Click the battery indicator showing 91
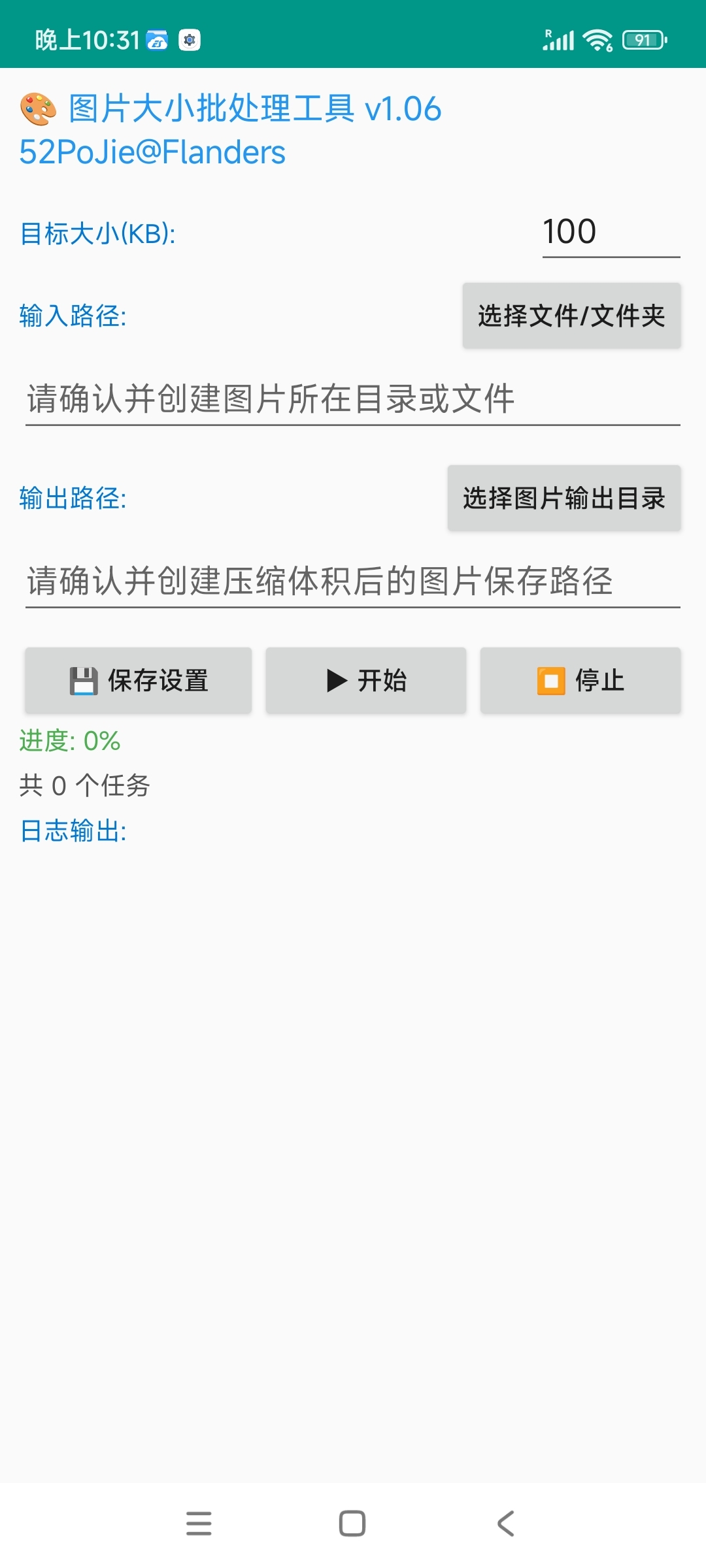 point(644,39)
